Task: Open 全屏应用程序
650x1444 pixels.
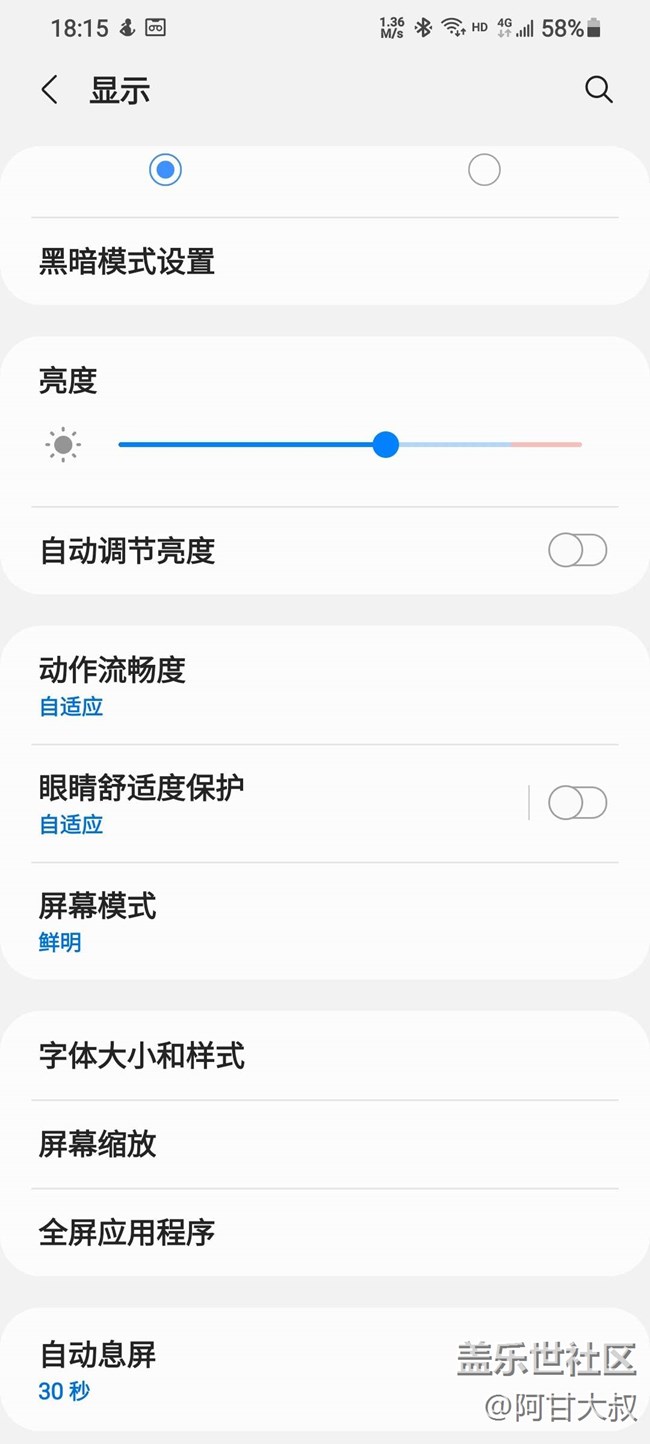Action: tap(127, 1232)
